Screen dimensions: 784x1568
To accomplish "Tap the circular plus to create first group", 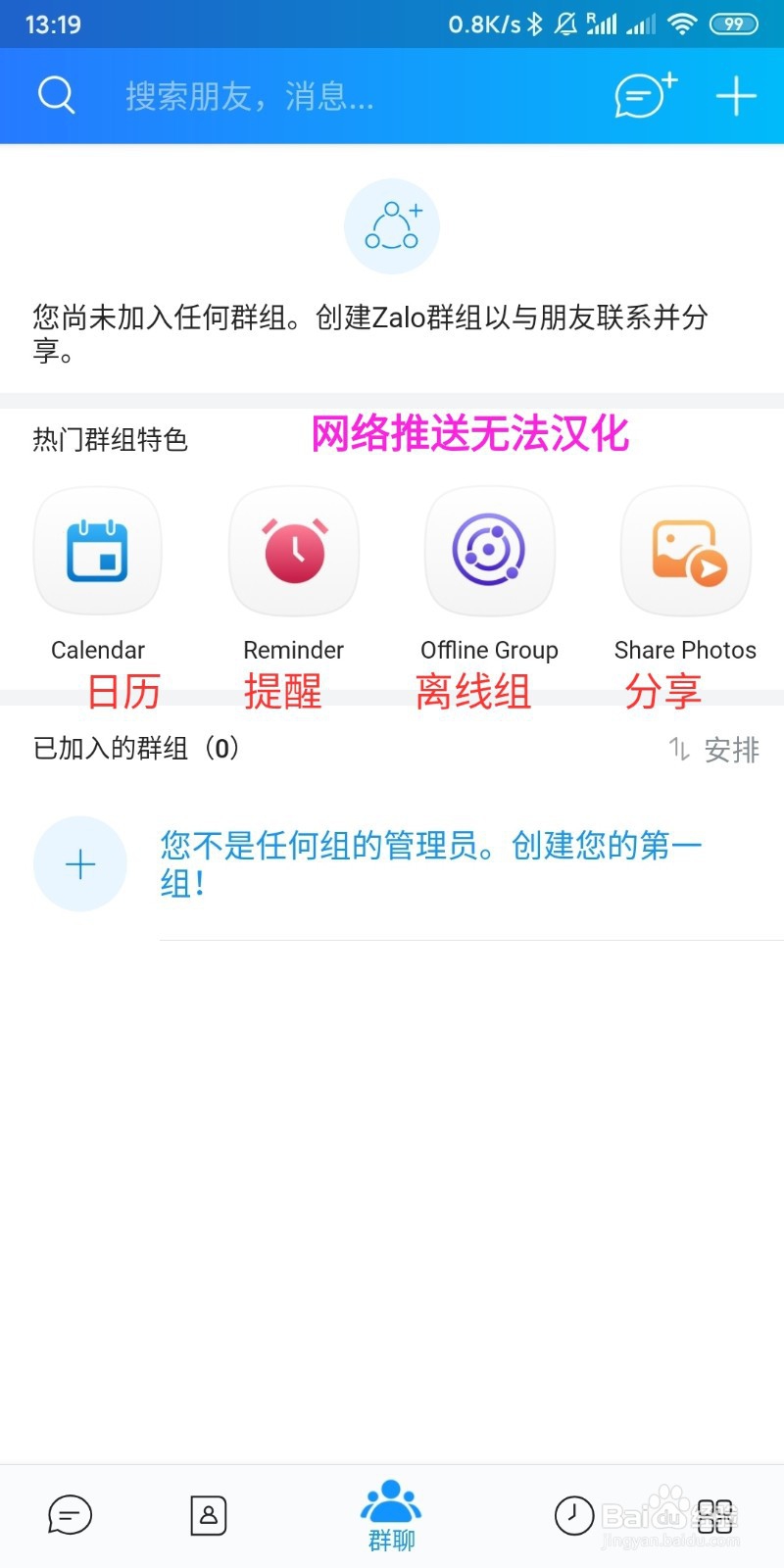I will [x=79, y=863].
